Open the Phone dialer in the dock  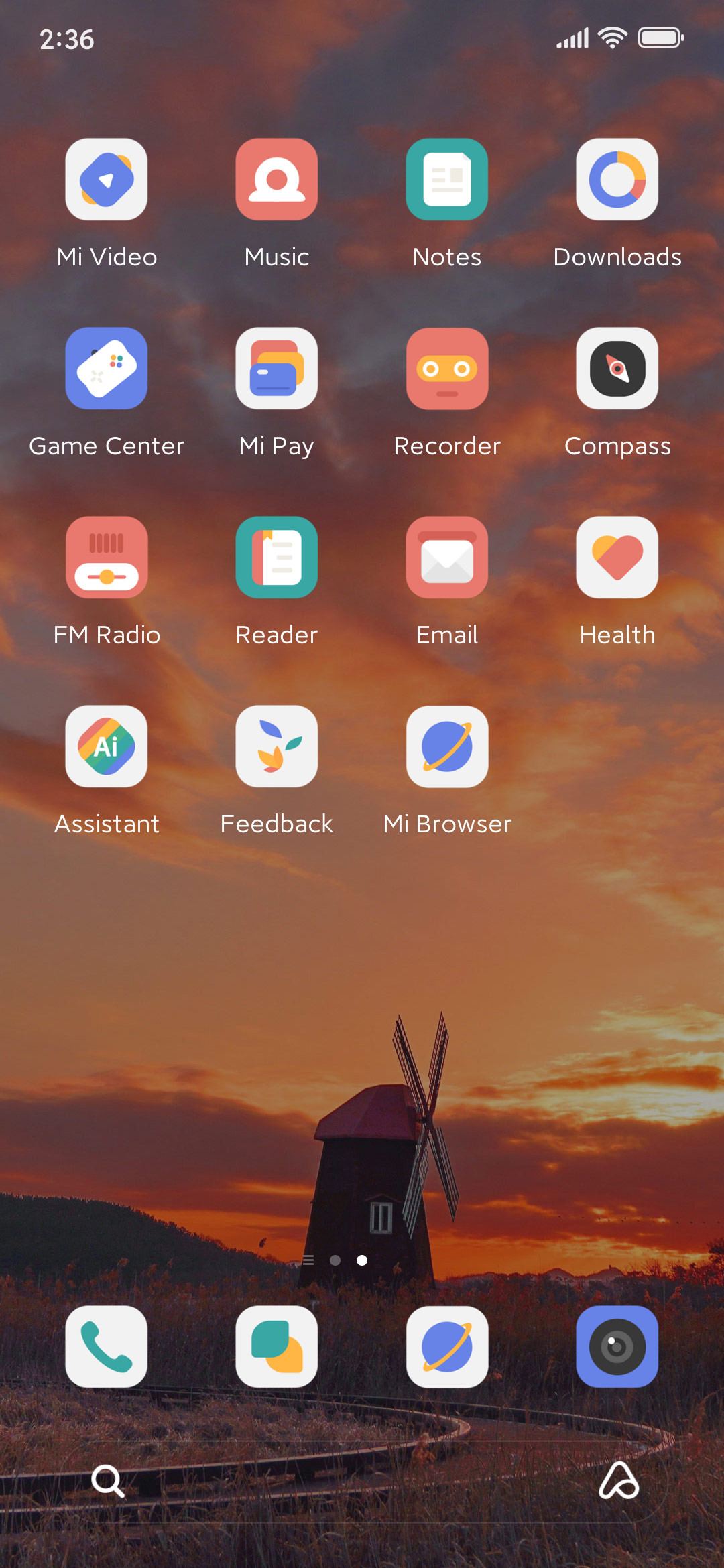click(x=107, y=1347)
